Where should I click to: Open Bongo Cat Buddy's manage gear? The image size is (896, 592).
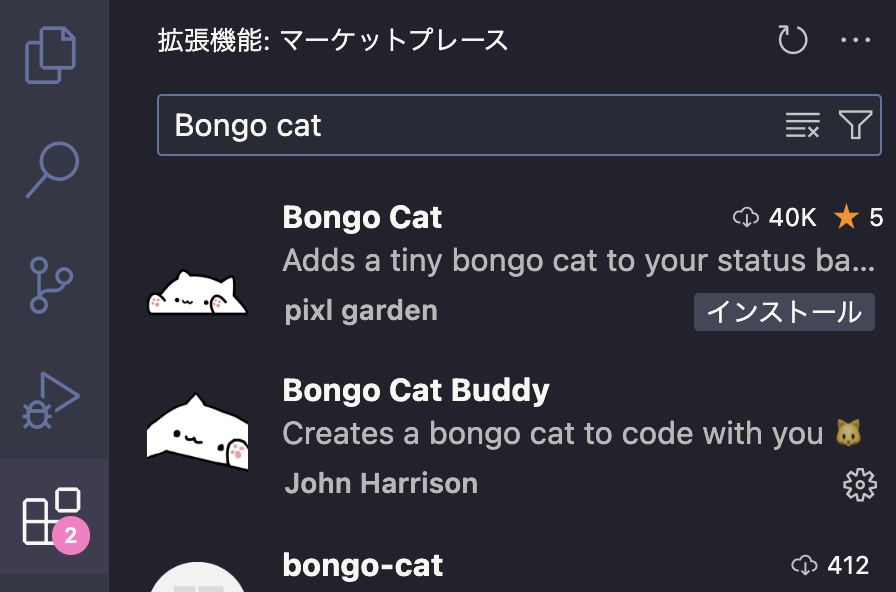860,485
